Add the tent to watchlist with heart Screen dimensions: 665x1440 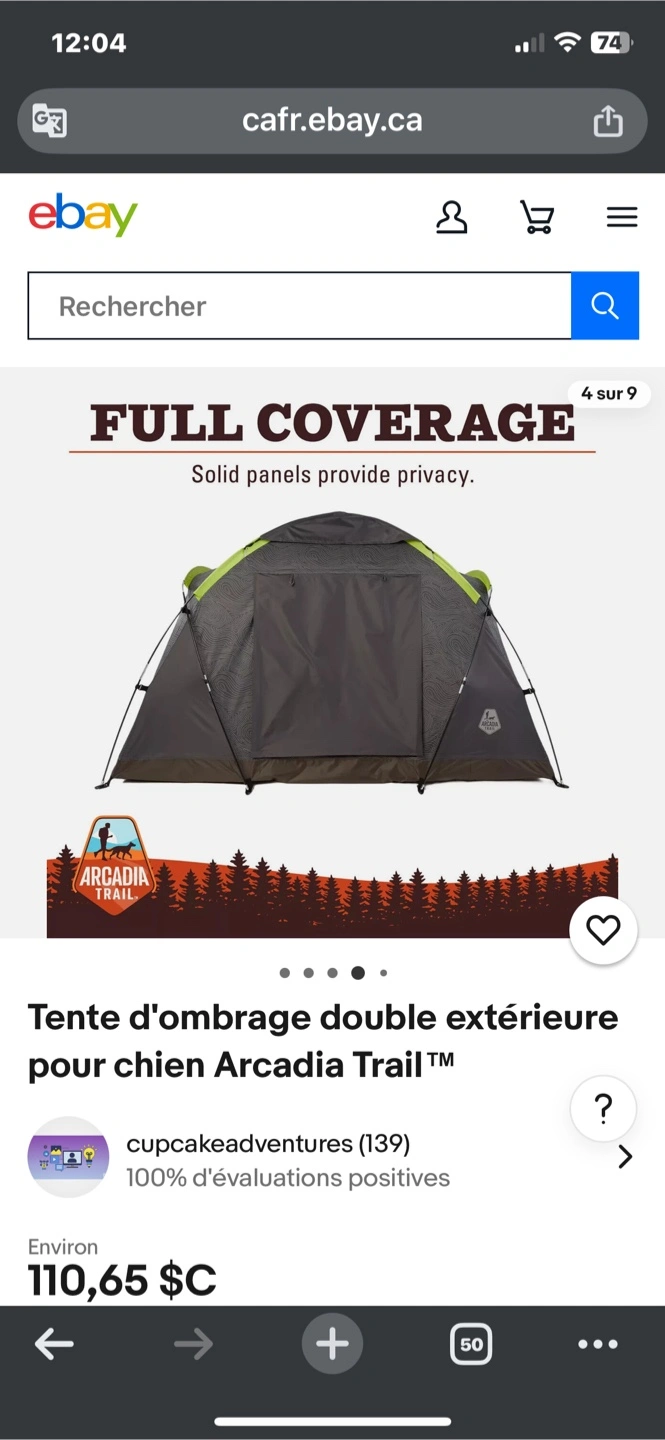[603, 931]
